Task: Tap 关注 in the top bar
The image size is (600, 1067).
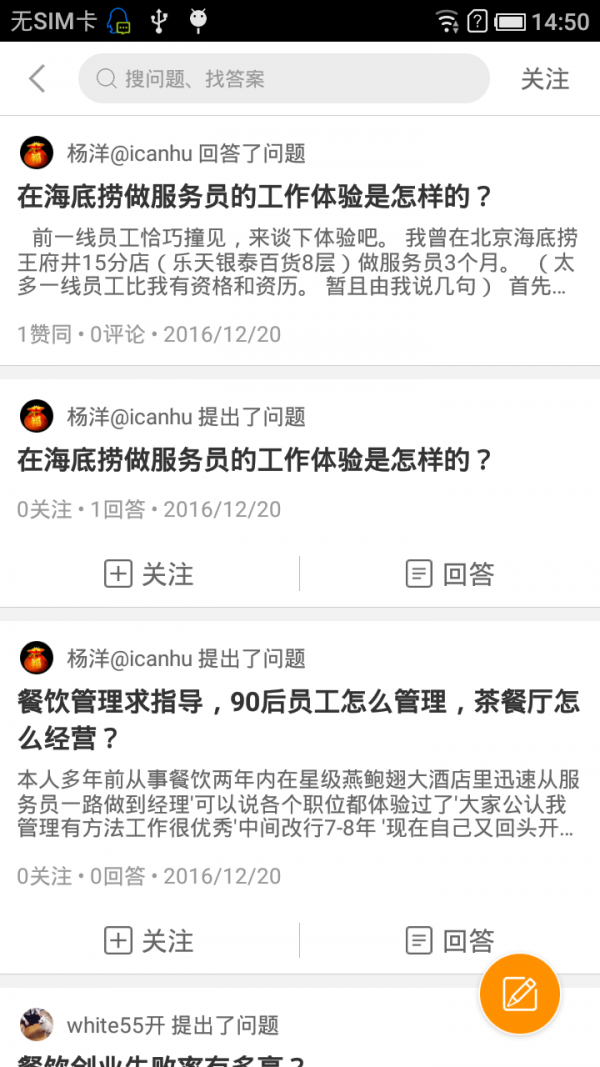Action: [x=544, y=79]
